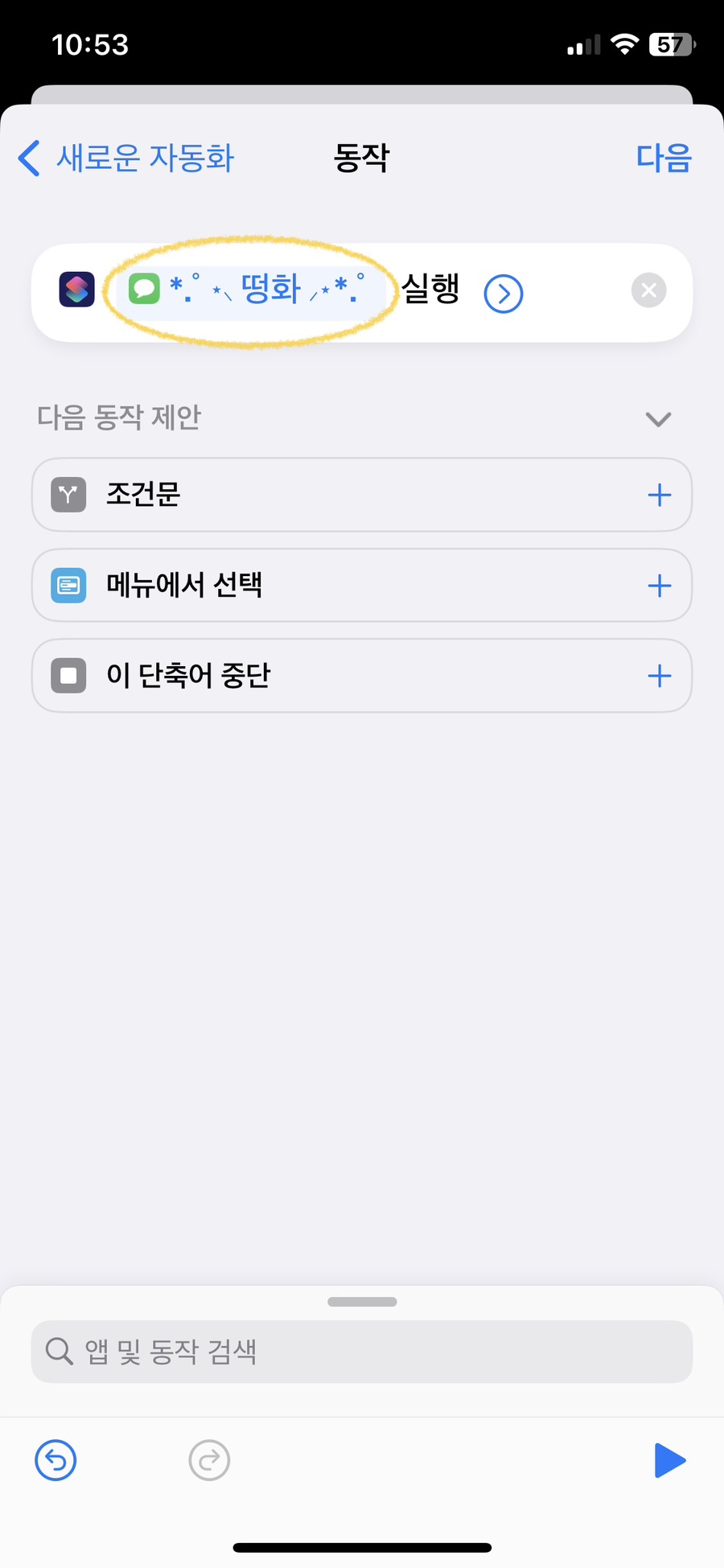Collapse the 다음 동작 제안 section
The height and width of the screenshot is (1568, 724).
[x=658, y=419]
